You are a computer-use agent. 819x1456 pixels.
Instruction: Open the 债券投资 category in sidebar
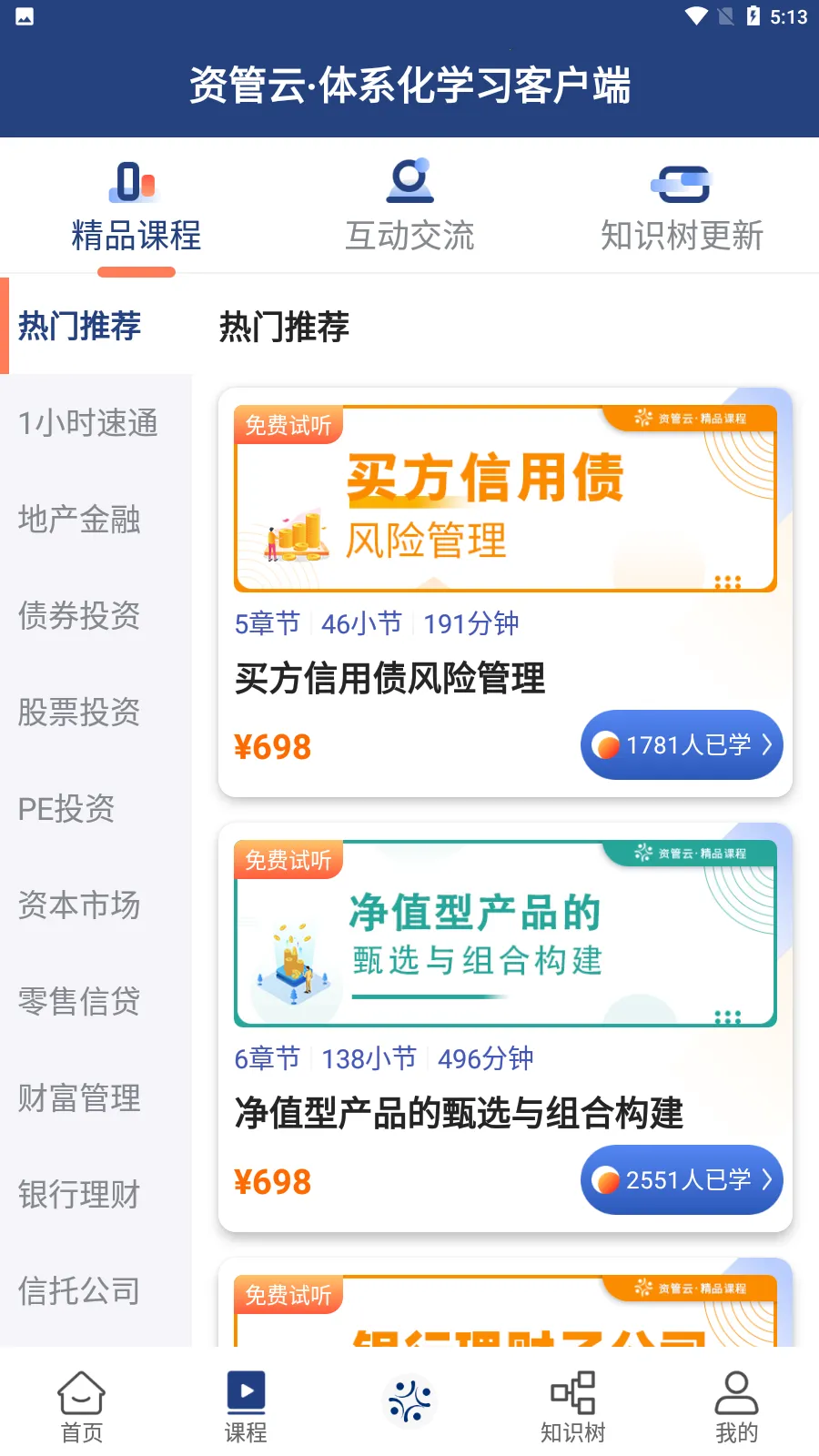[x=78, y=617]
